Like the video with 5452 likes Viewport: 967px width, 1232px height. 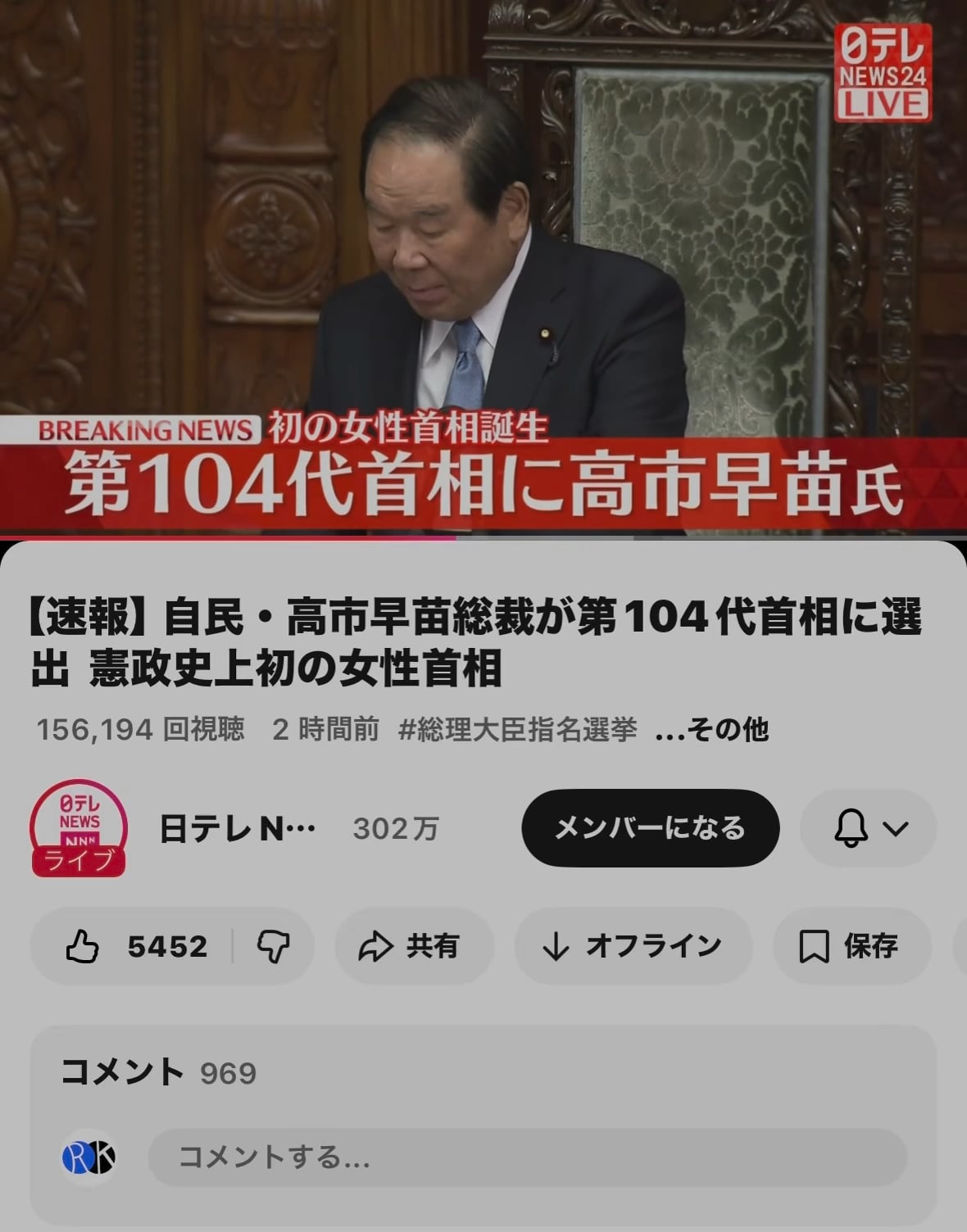point(135,947)
